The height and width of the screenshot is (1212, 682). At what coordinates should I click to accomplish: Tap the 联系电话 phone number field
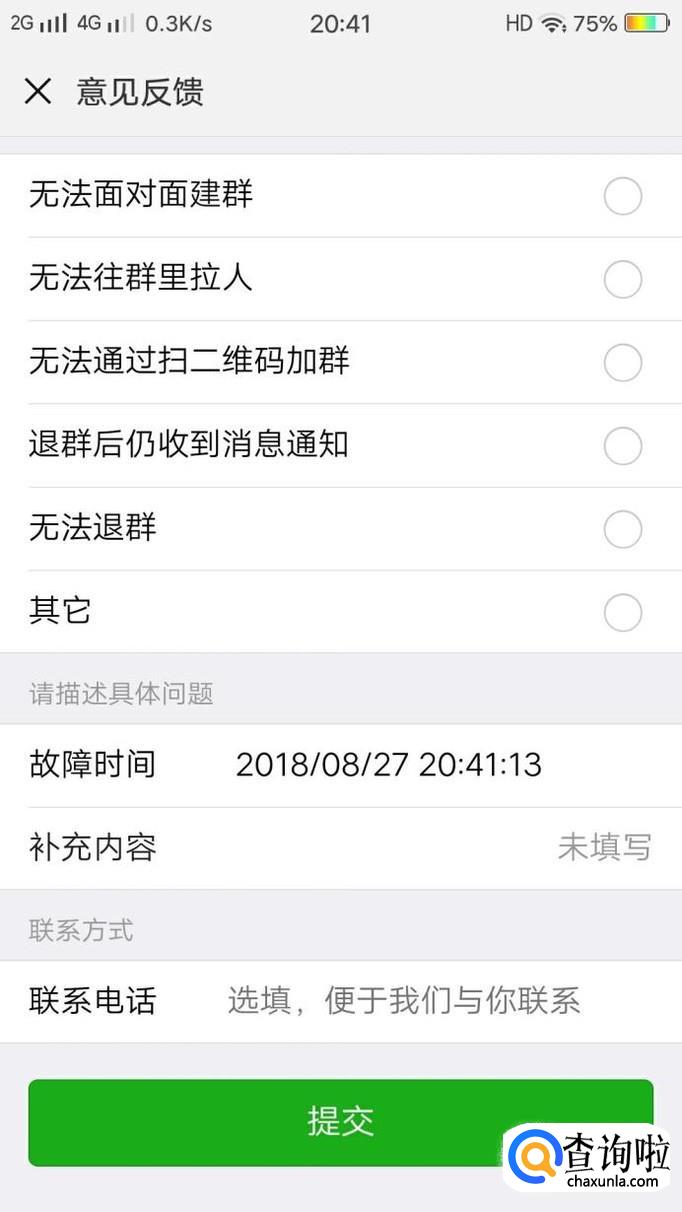[404, 1001]
